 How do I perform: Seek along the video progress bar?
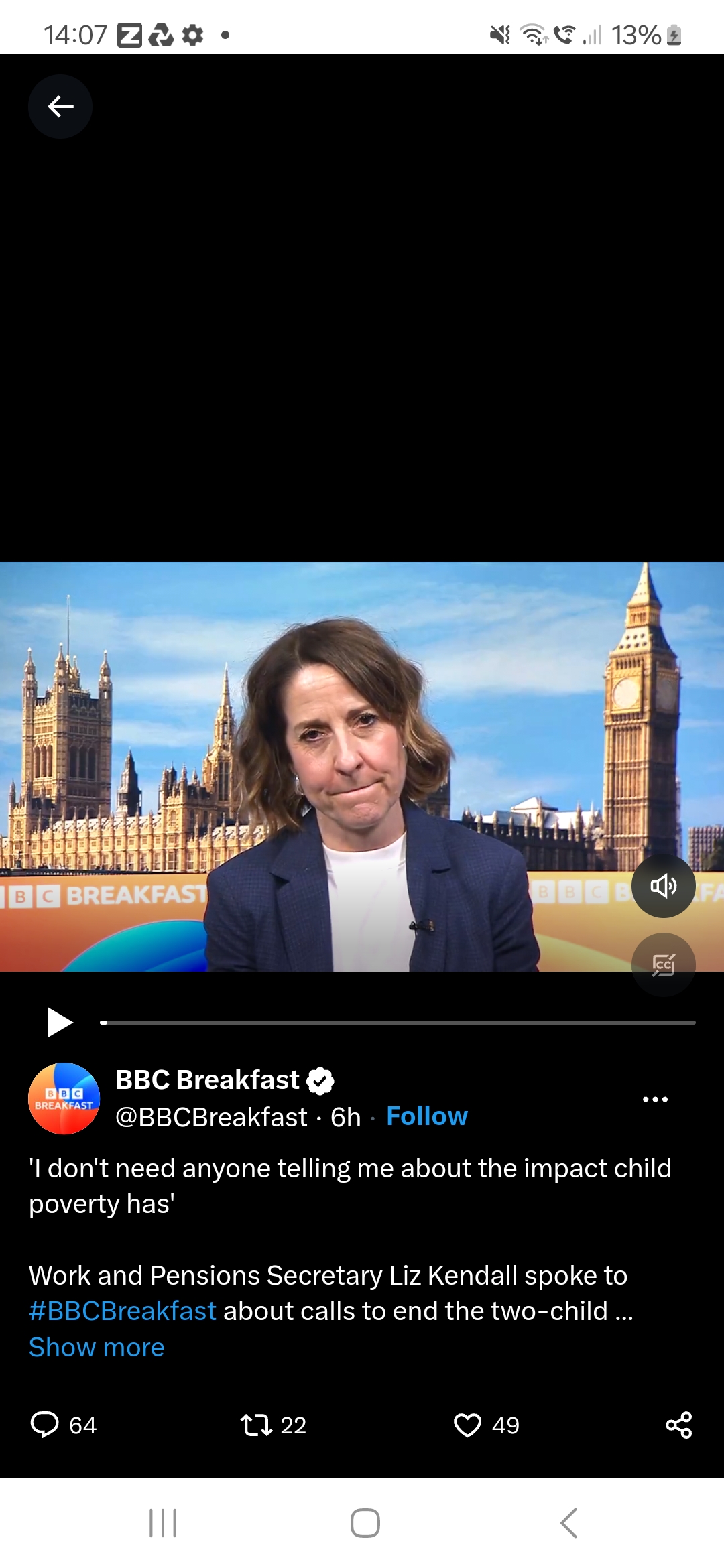[x=398, y=1023]
